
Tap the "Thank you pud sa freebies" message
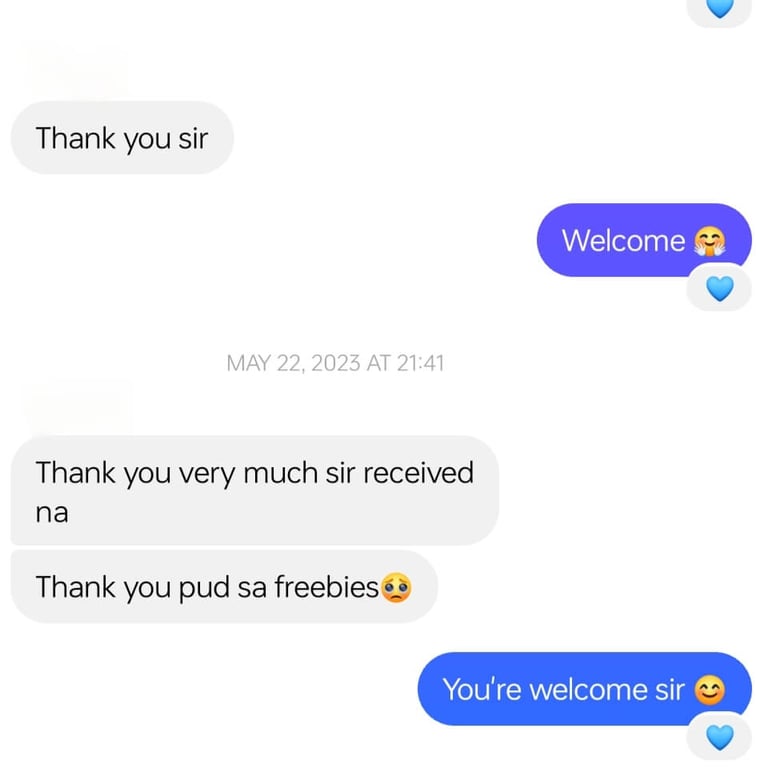(222, 587)
